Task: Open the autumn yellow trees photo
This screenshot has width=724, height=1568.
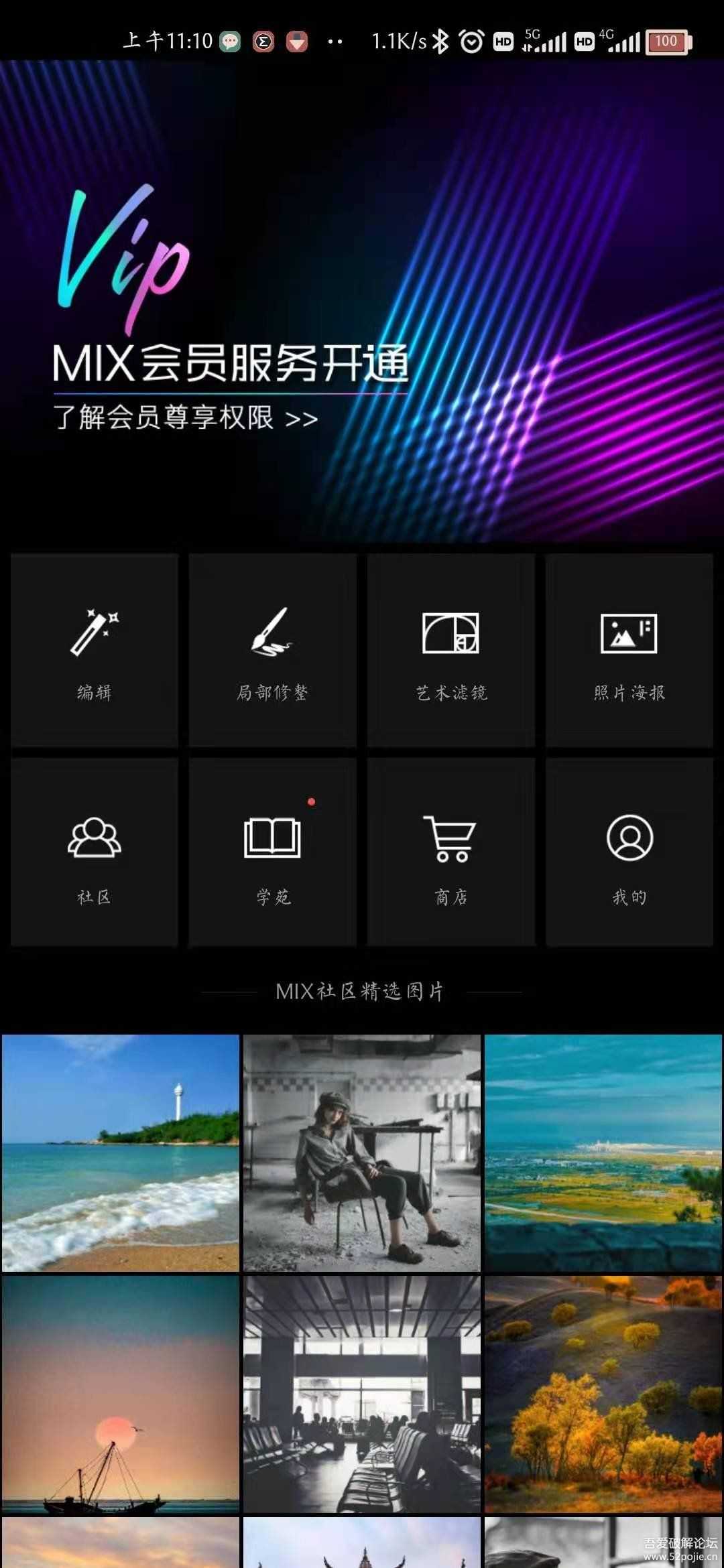Action: click(603, 1394)
